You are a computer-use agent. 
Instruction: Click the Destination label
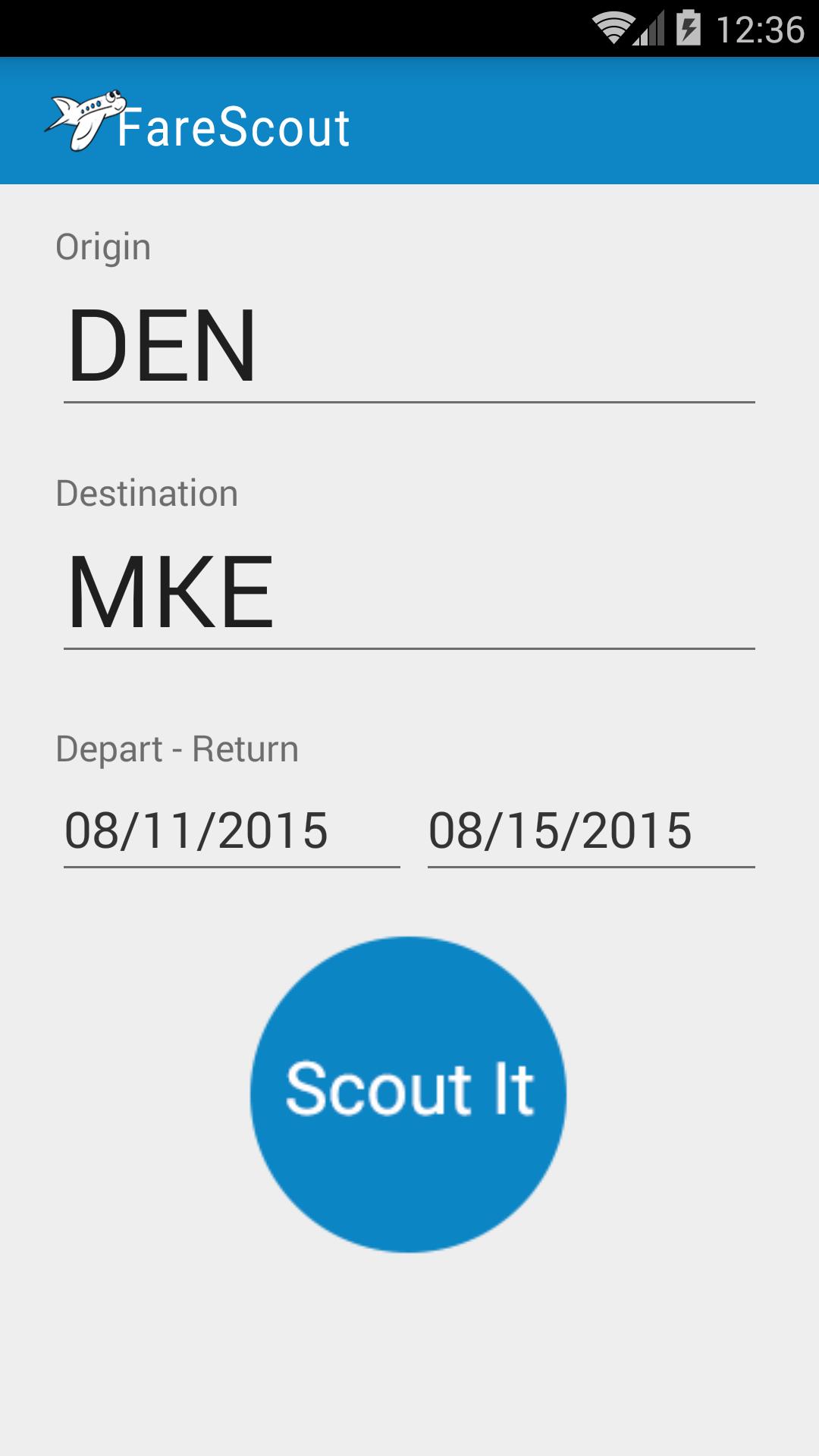point(147,493)
